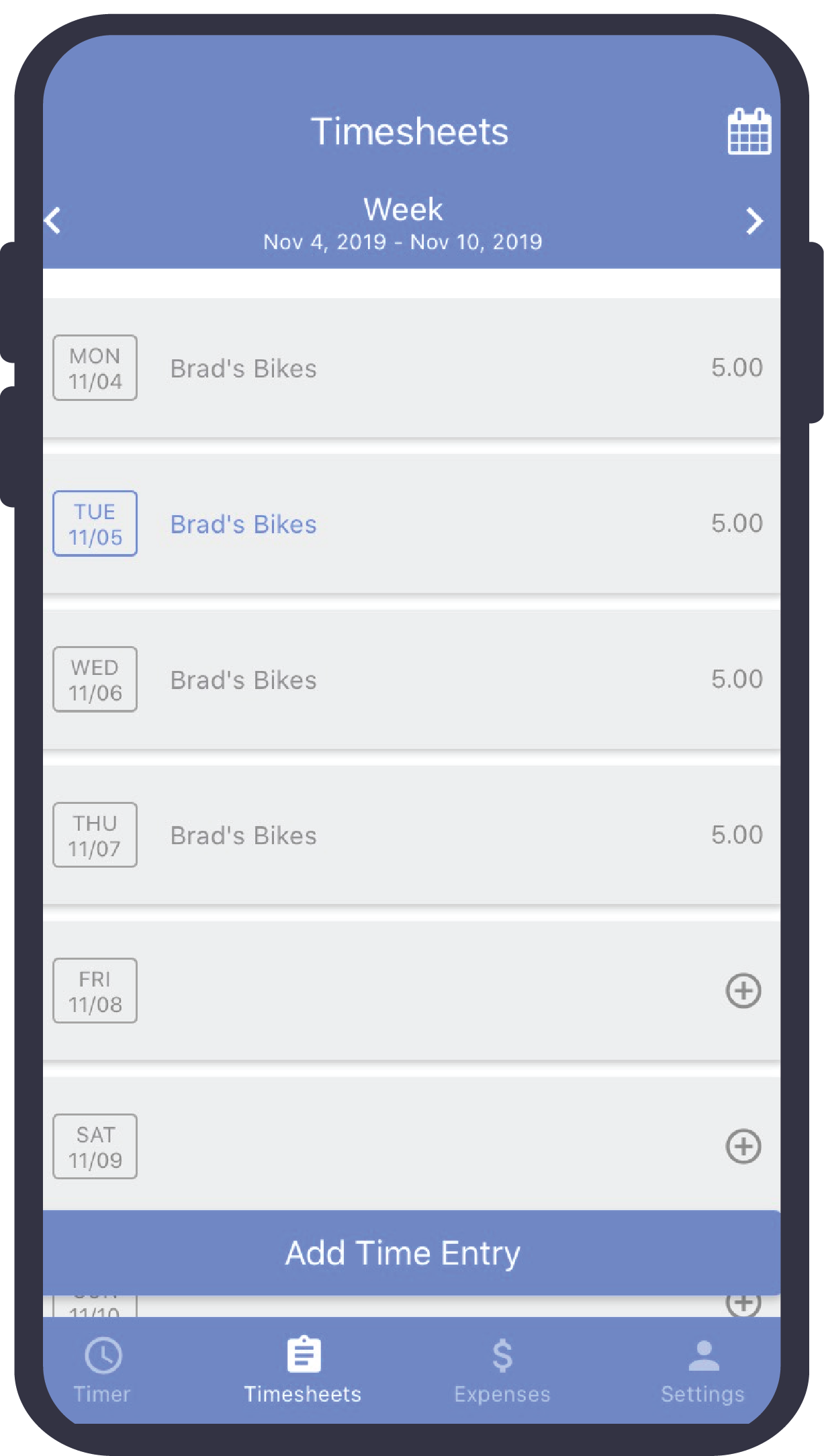824x1456 pixels.
Task: Open Thursday 11/07 Brad's Bikes entry
Action: coord(412,835)
